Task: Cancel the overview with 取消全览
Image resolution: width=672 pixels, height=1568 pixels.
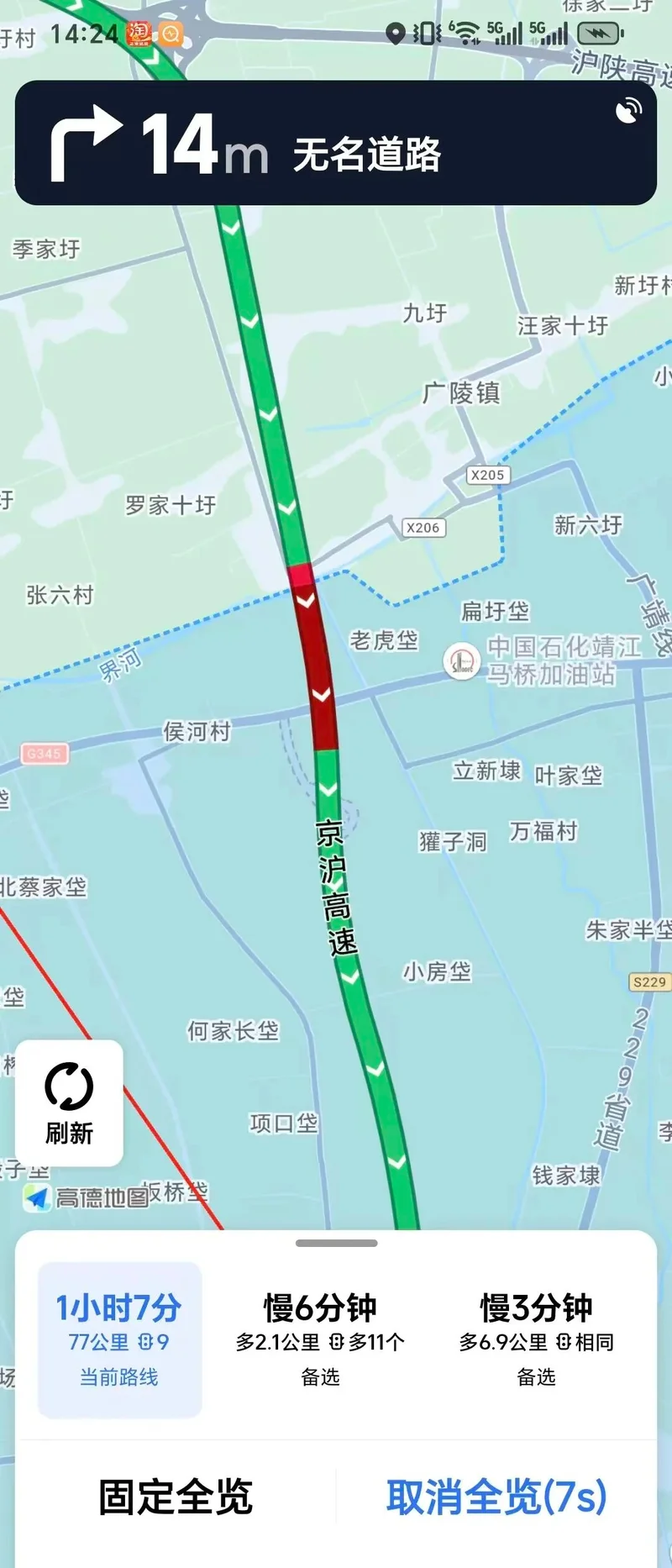Action: tap(496, 1497)
